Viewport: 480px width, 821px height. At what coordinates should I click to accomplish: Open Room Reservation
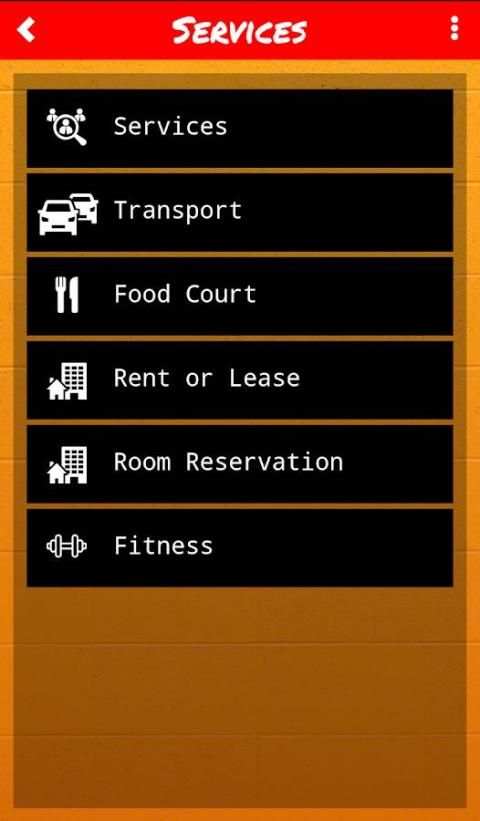(x=240, y=464)
